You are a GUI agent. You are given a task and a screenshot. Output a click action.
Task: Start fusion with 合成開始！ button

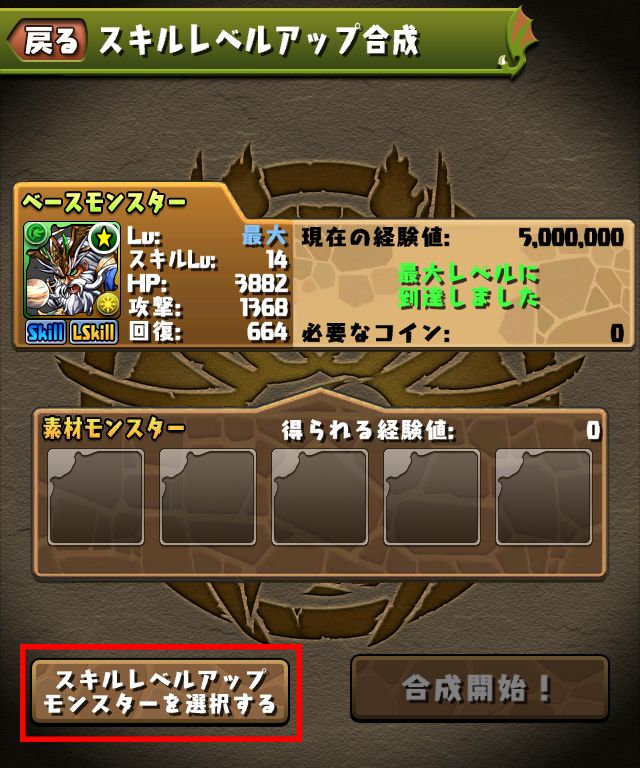tap(479, 689)
